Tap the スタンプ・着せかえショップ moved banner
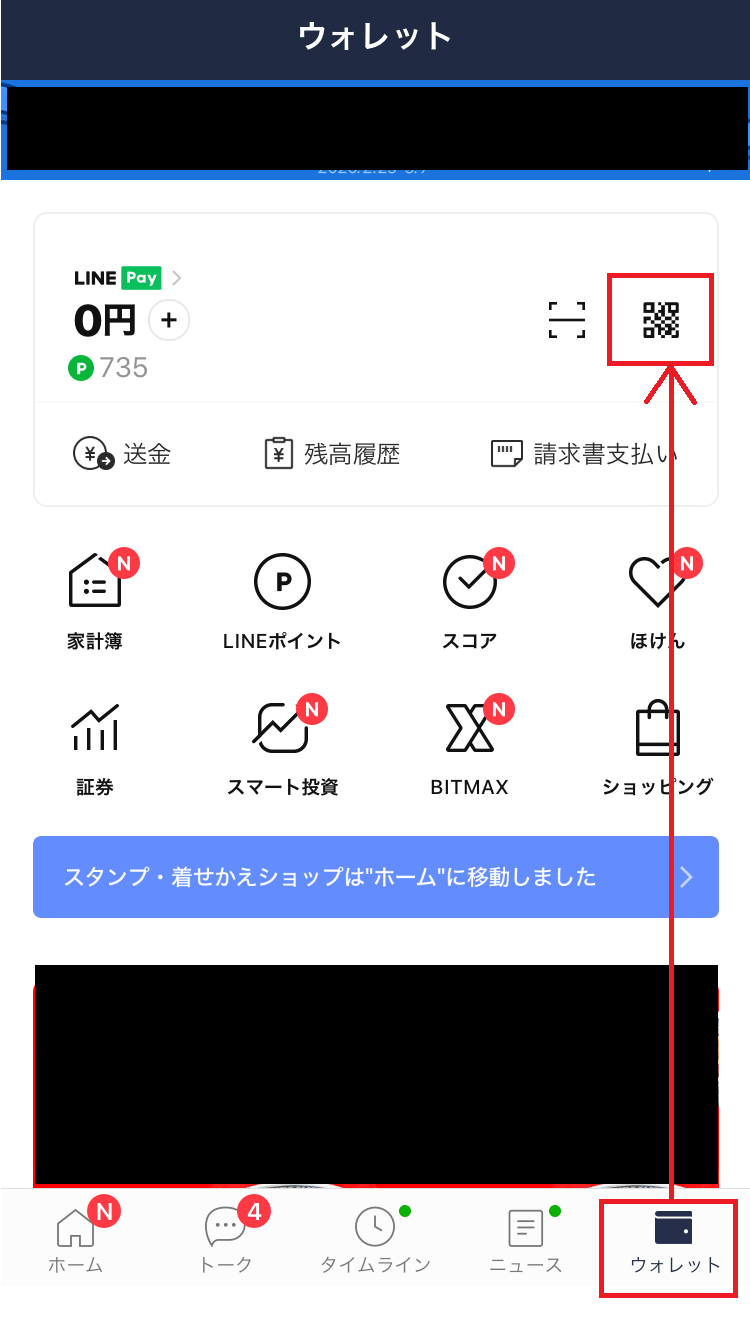The height and width of the screenshot is (1334, 750). [376, 877]
